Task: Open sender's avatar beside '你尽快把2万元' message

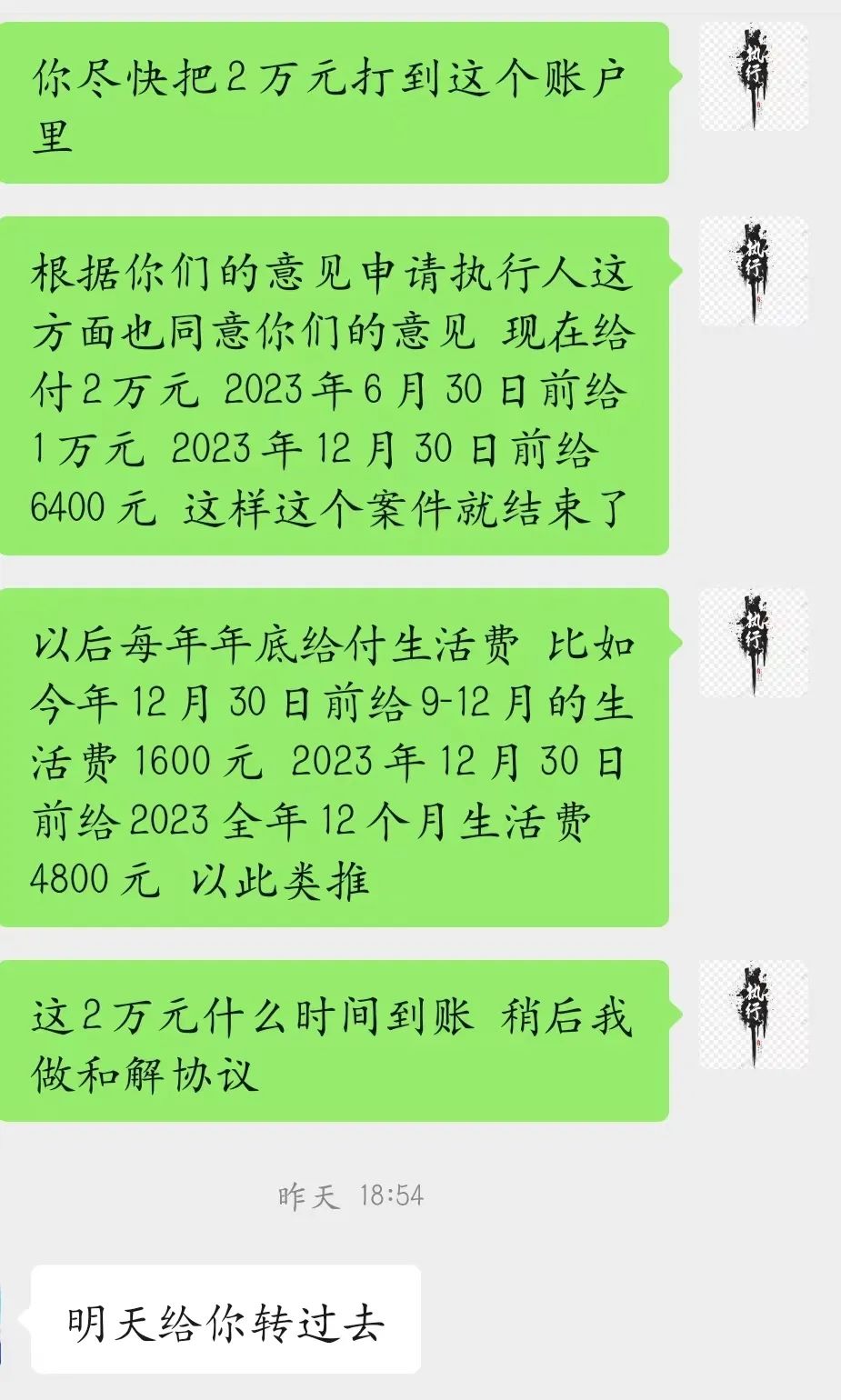Action: point(753,76)
